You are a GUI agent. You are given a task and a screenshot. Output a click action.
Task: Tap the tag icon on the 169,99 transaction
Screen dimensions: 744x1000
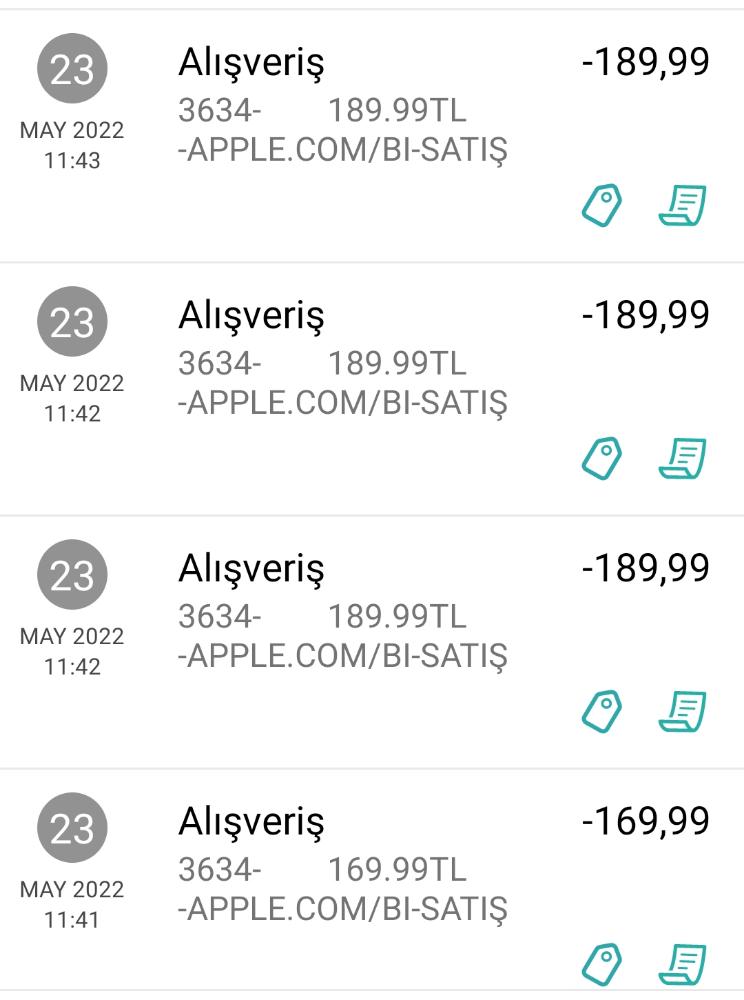(x=602, y=965)
